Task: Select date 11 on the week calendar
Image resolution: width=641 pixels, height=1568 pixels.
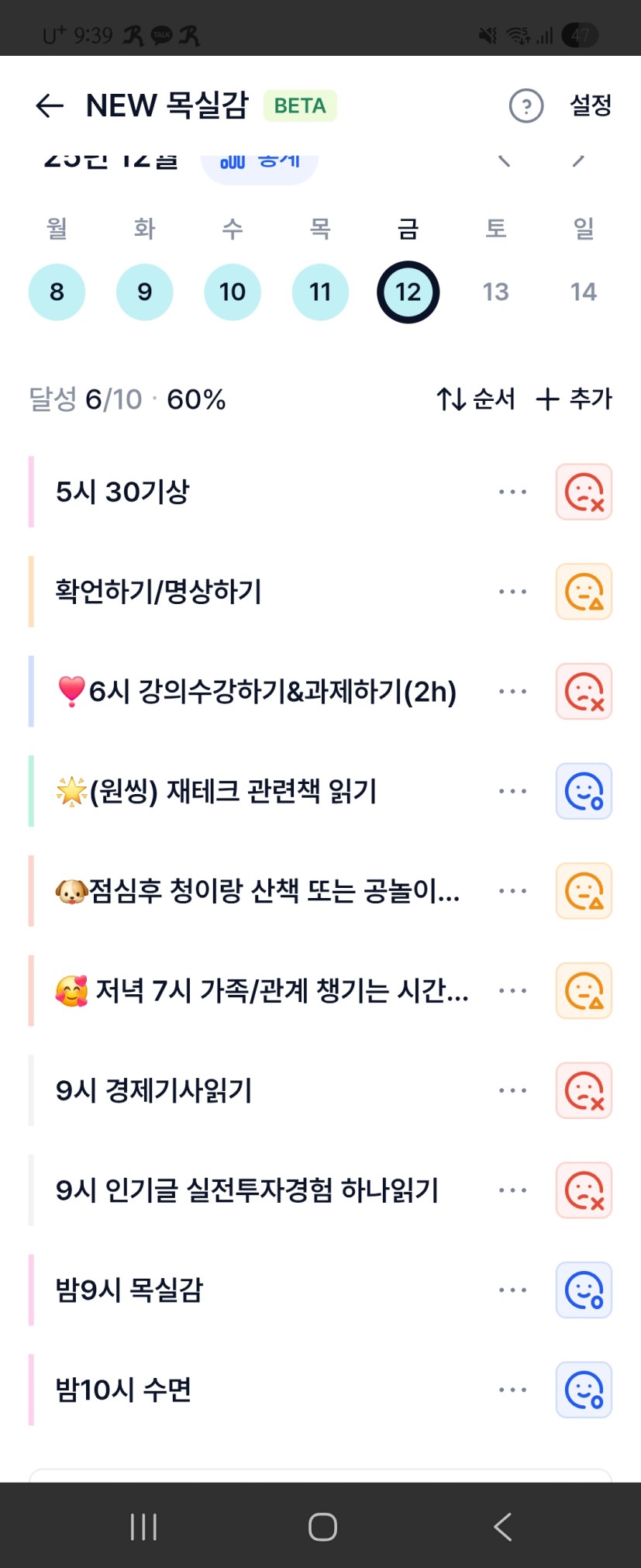Action: click(320, 292)
